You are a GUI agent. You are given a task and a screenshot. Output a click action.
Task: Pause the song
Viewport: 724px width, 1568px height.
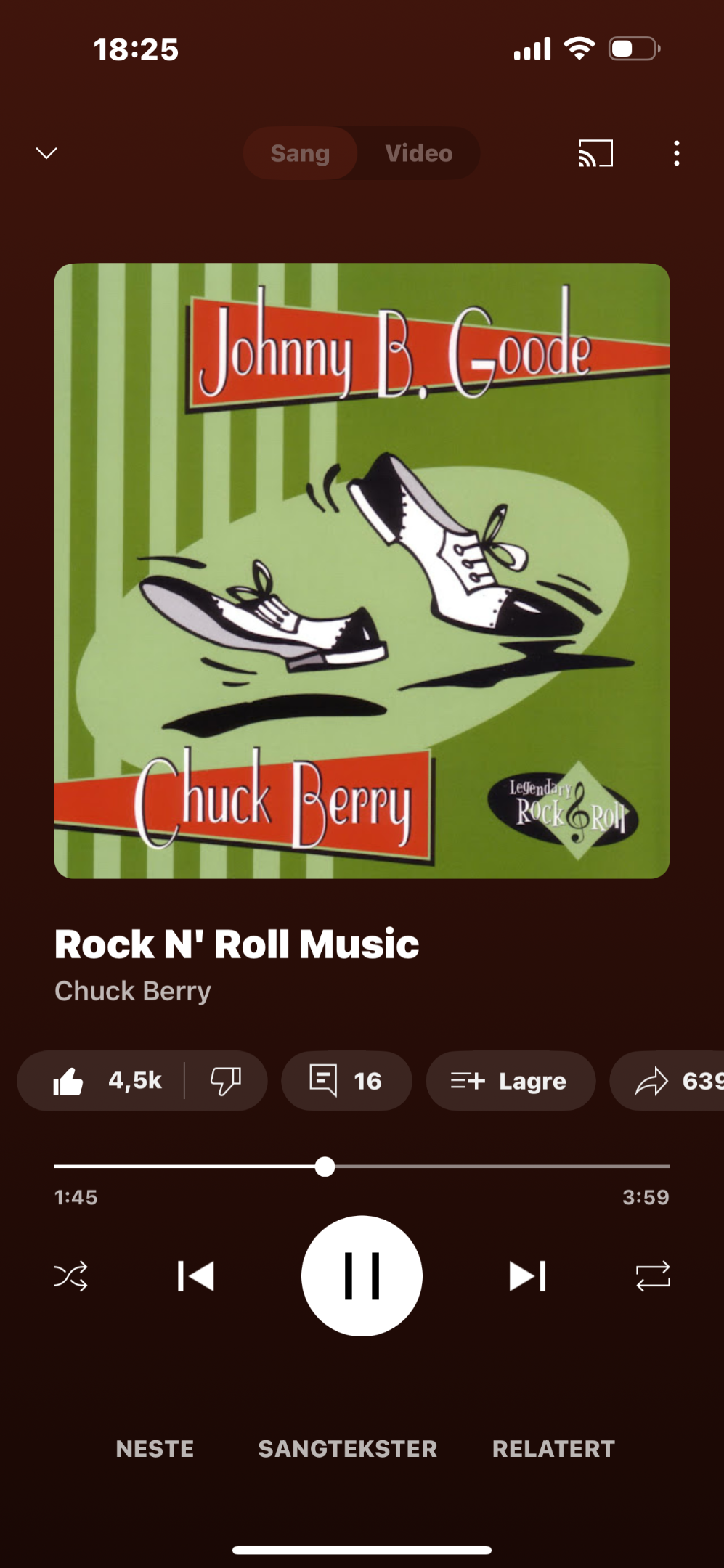click(362, 1276)
